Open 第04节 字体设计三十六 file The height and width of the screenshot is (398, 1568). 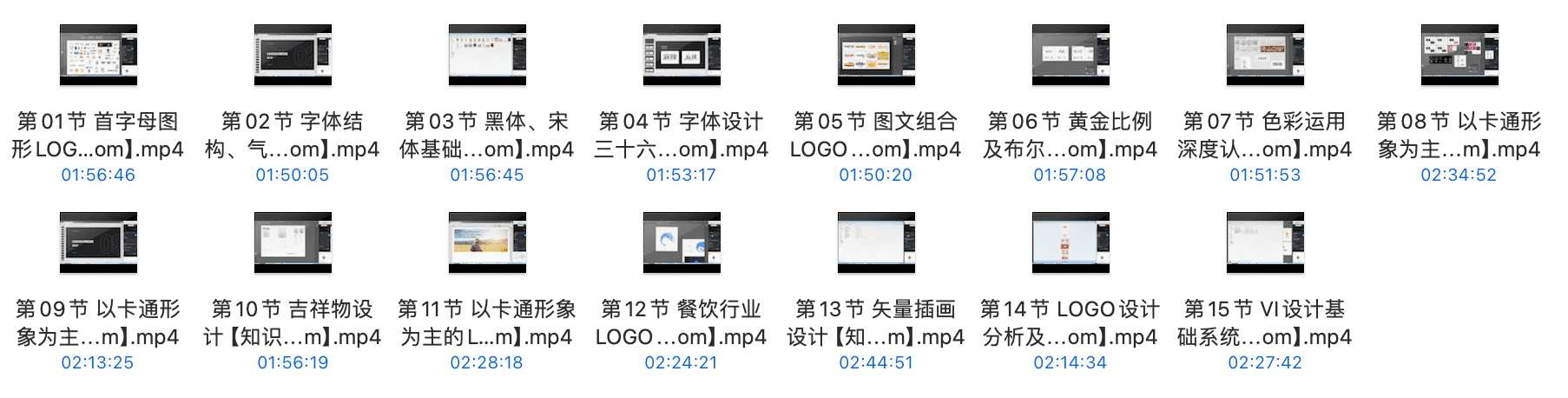(x=682, y=55)
